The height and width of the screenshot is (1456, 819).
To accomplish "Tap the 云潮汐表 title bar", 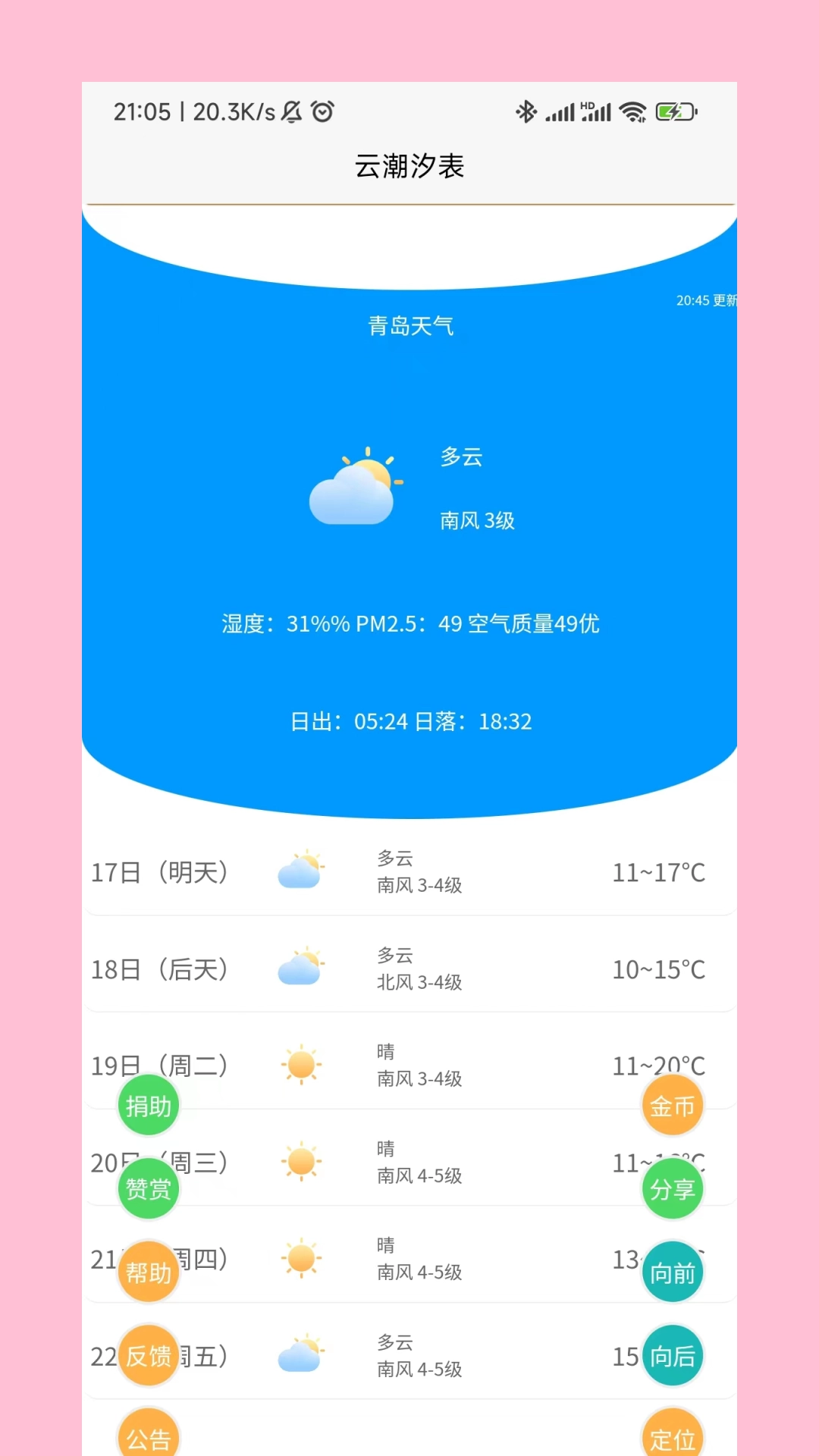I will click(x=409, y=165).
